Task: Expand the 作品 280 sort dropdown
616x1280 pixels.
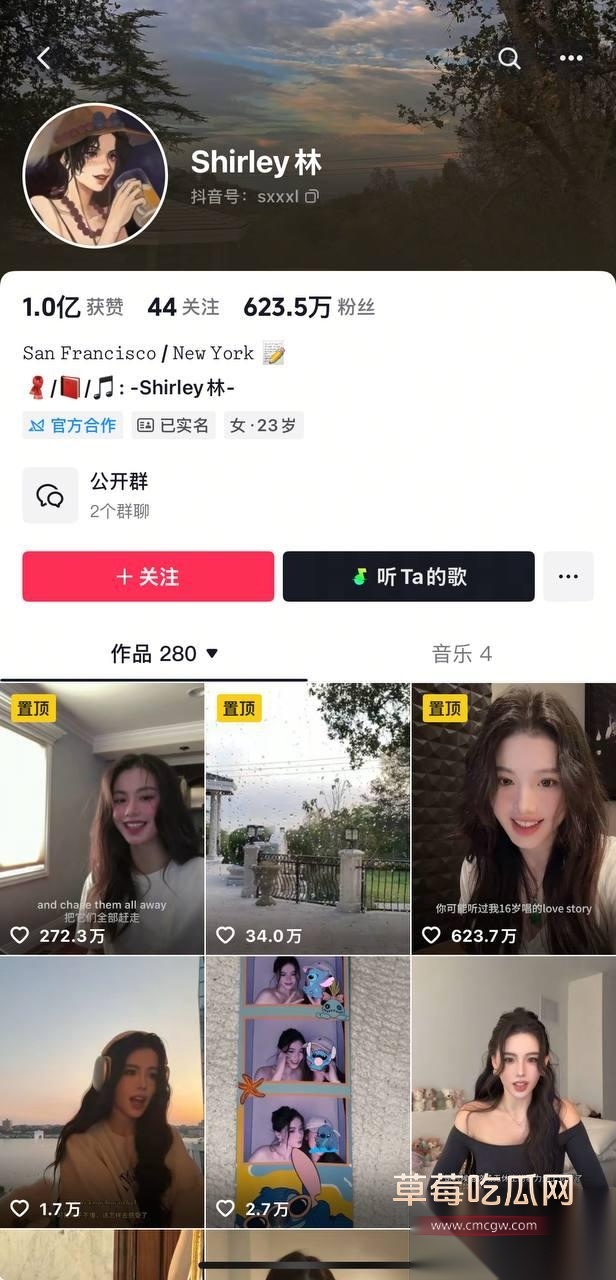Action: (x=211, y=654)
